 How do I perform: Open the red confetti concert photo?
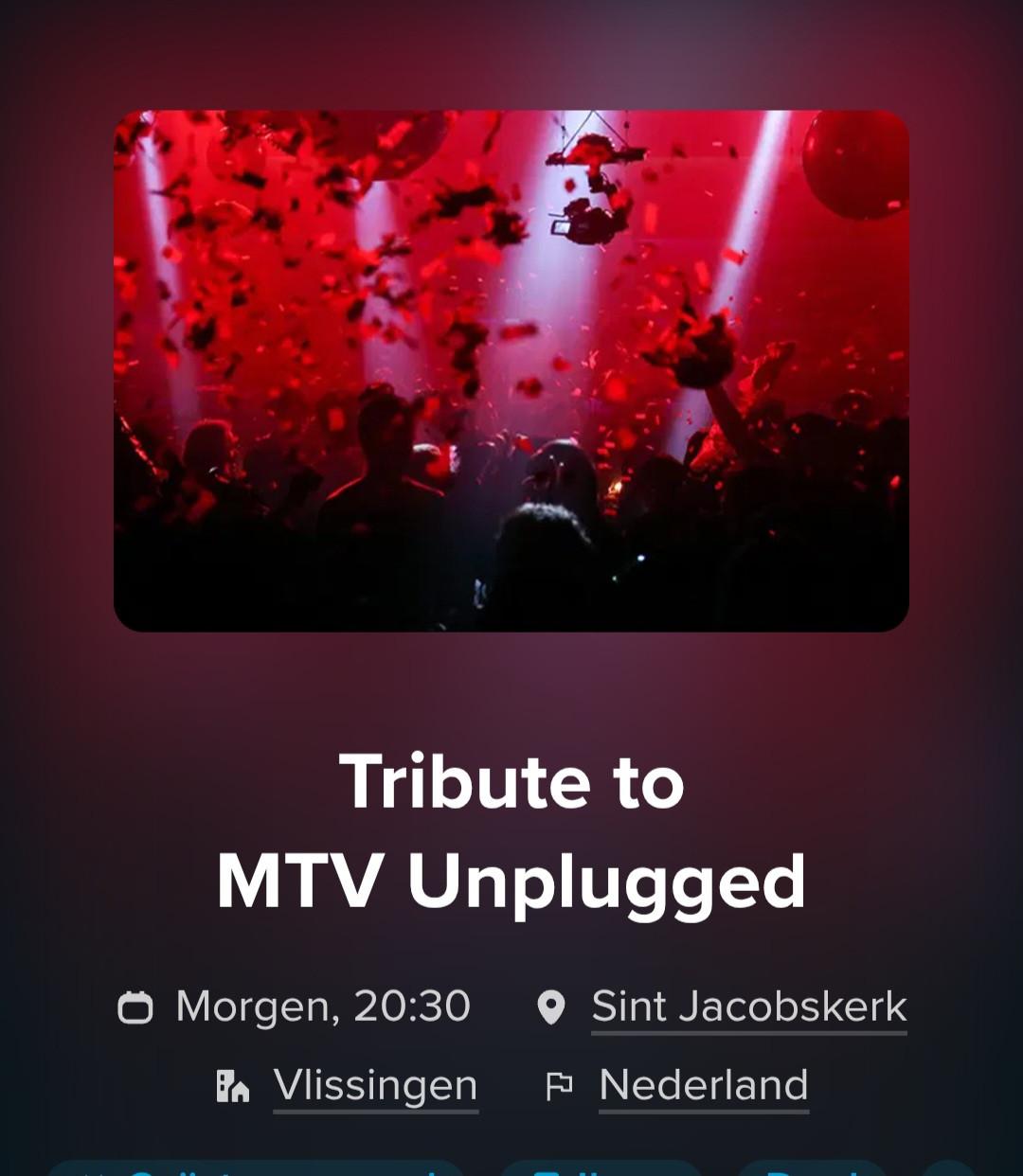point(511,369)
